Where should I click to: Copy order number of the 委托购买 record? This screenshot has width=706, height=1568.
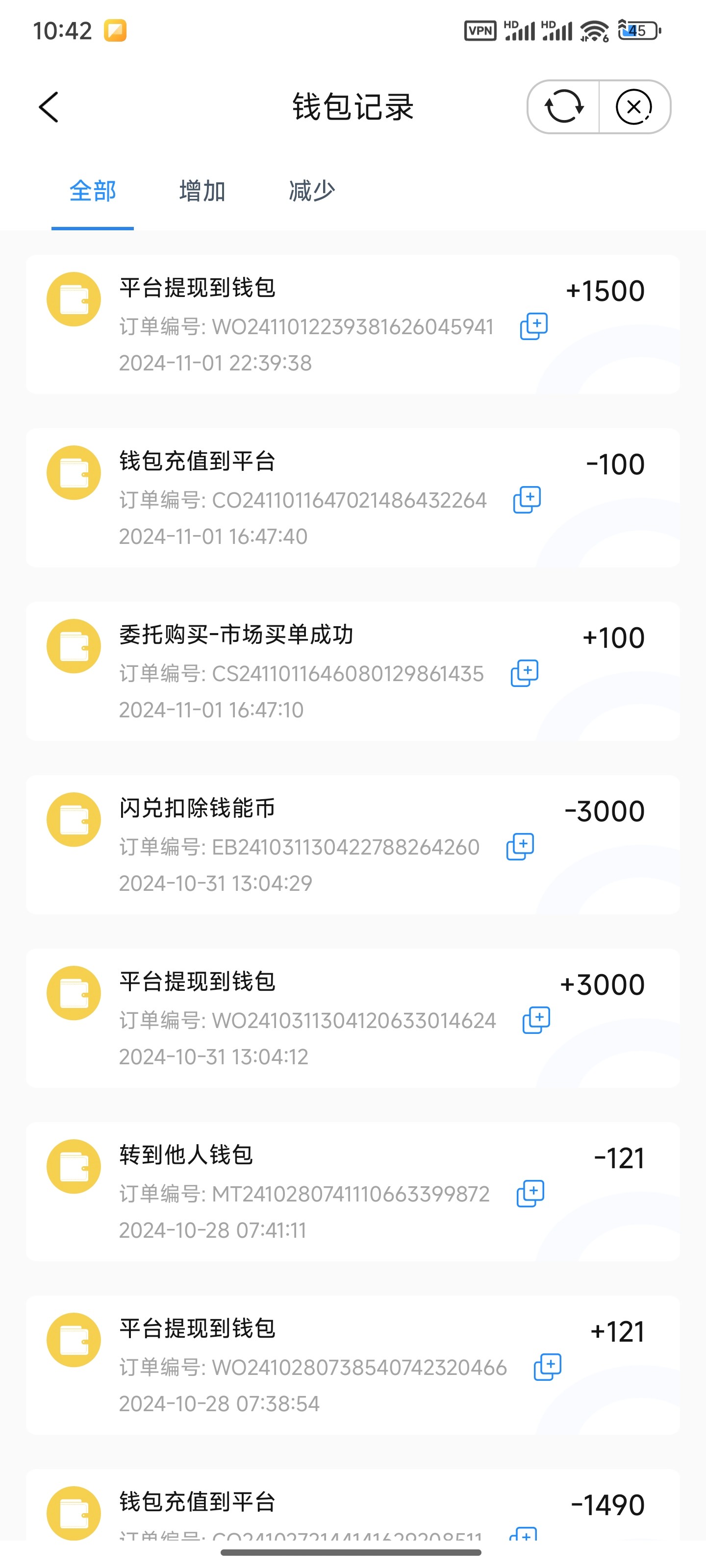coord(525,673)
